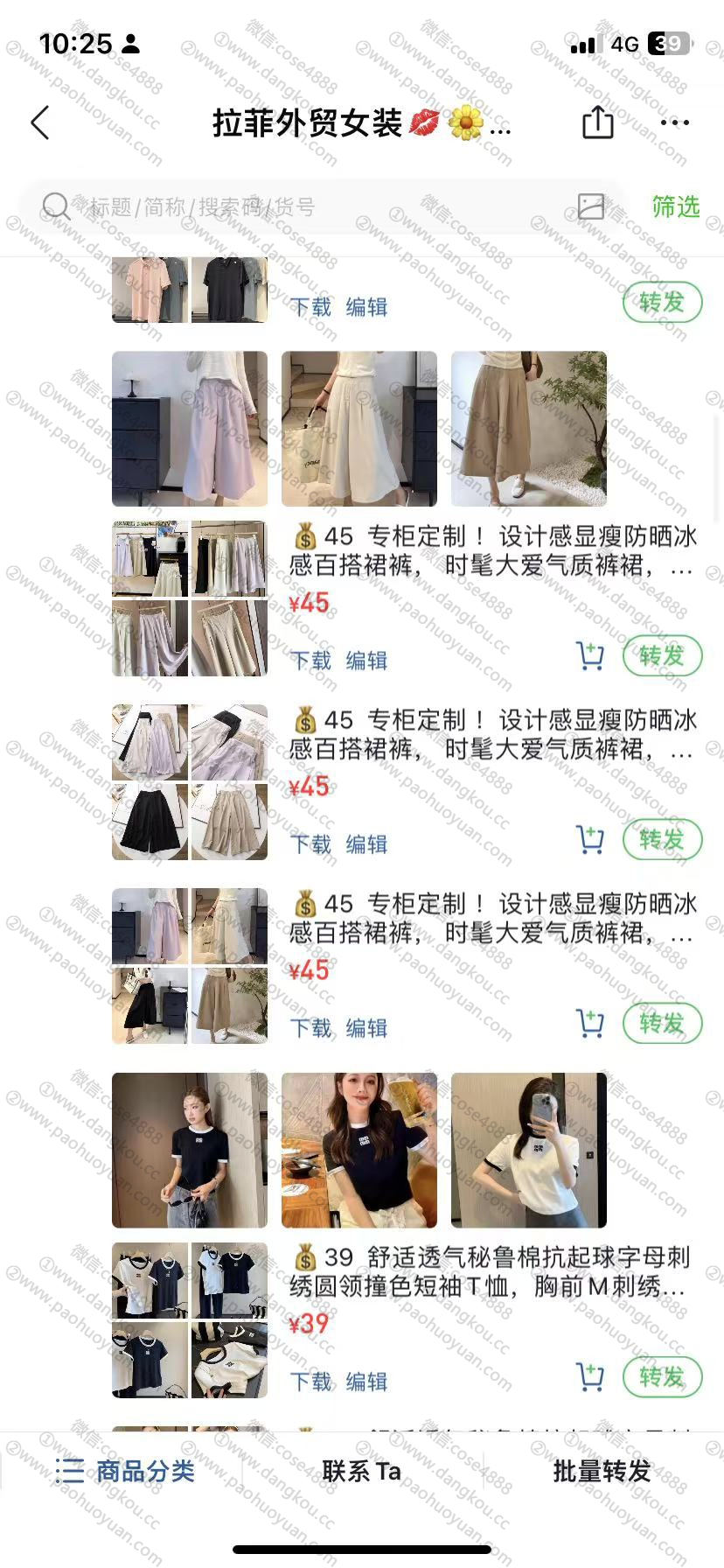The width and height of the screenshot is (724, 1568).
Task: Start 批量转发 batch forwarding
Action: coord(602,1471)
